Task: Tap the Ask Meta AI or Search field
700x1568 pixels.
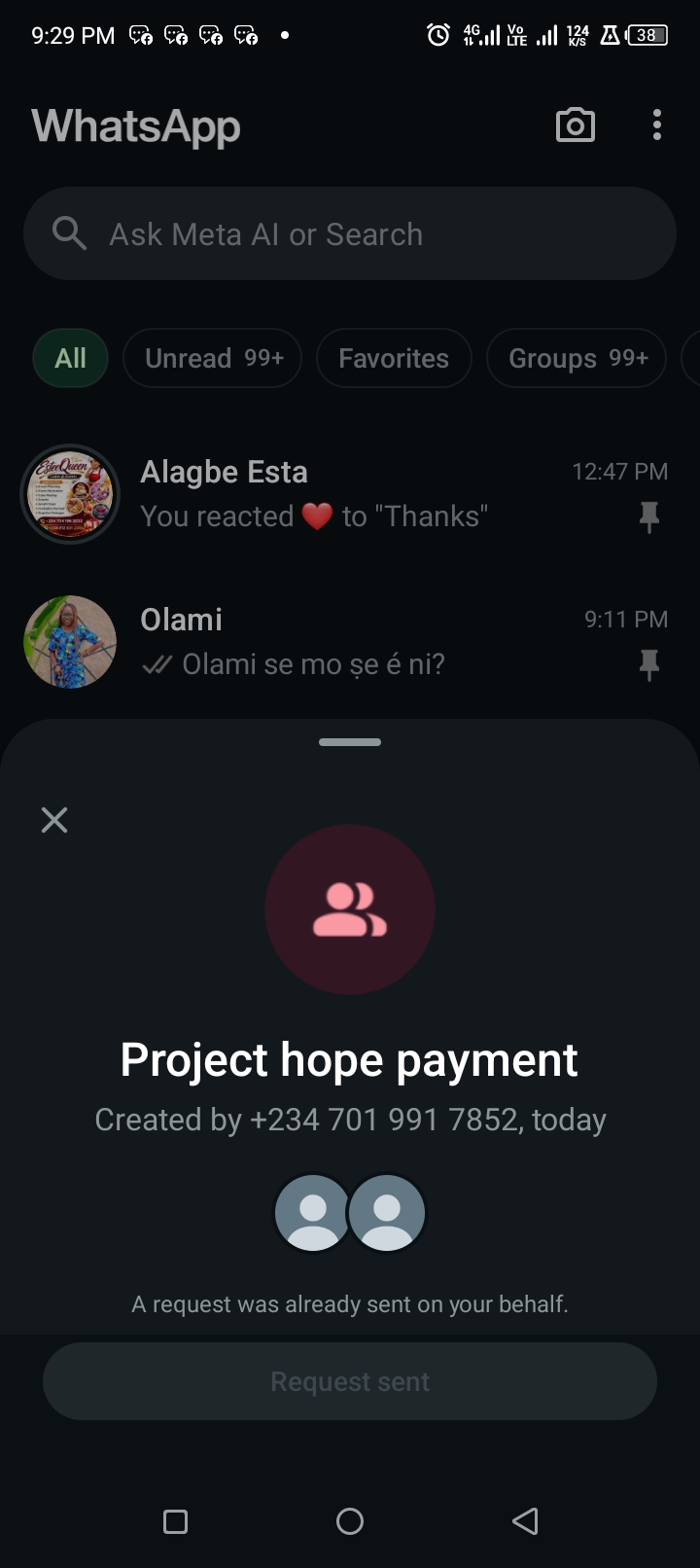Action: click(x=350, y=234)
